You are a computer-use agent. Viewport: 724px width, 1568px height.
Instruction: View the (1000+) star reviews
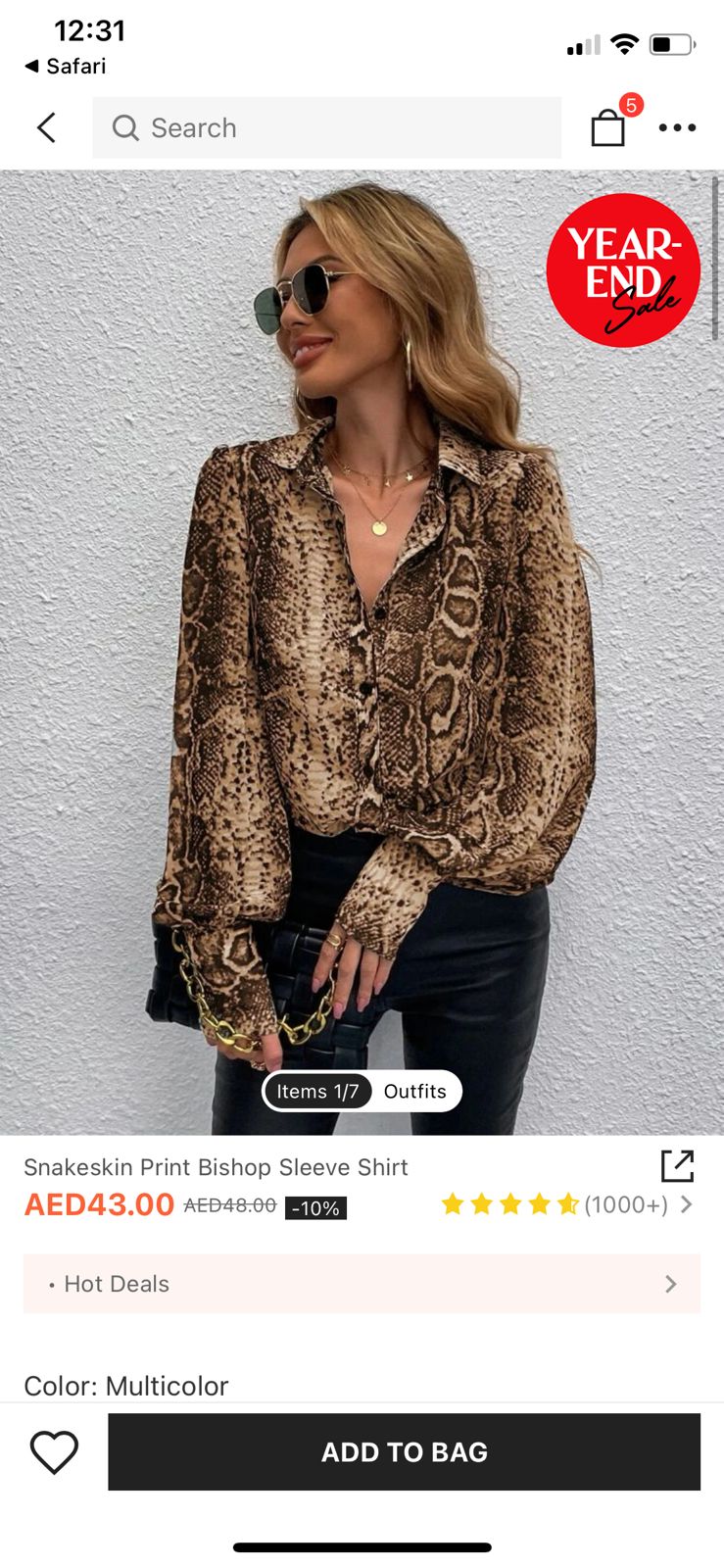tap(566, 1204)
